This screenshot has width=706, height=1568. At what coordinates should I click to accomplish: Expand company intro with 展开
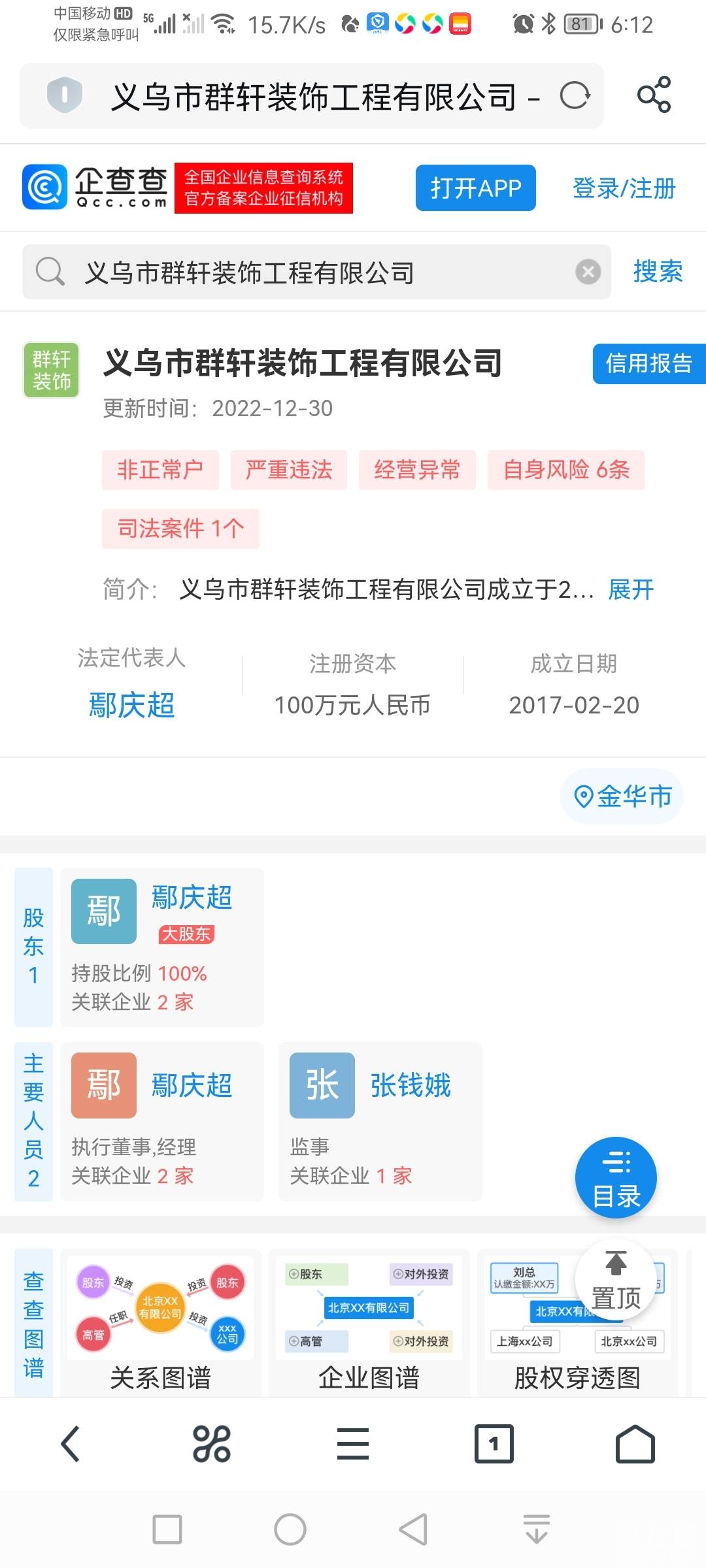point(630,589)
